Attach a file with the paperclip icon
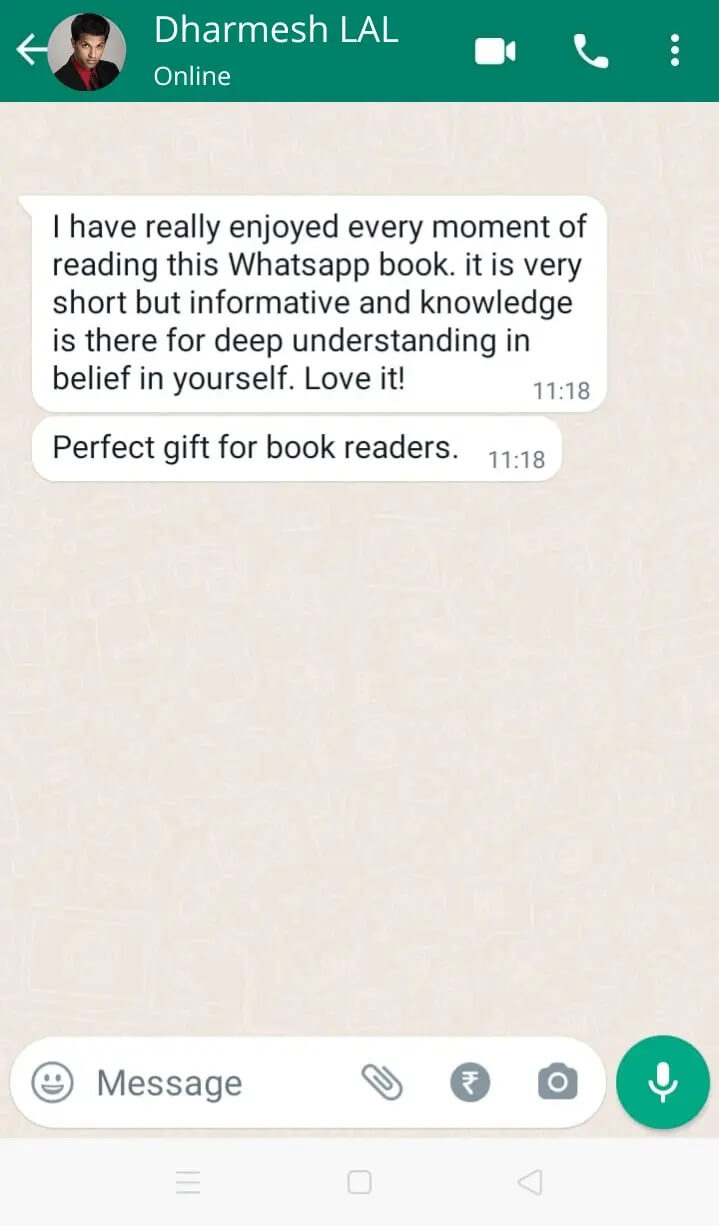Viewport: 719px width, 1226px height. click(x=382, y=1082)
